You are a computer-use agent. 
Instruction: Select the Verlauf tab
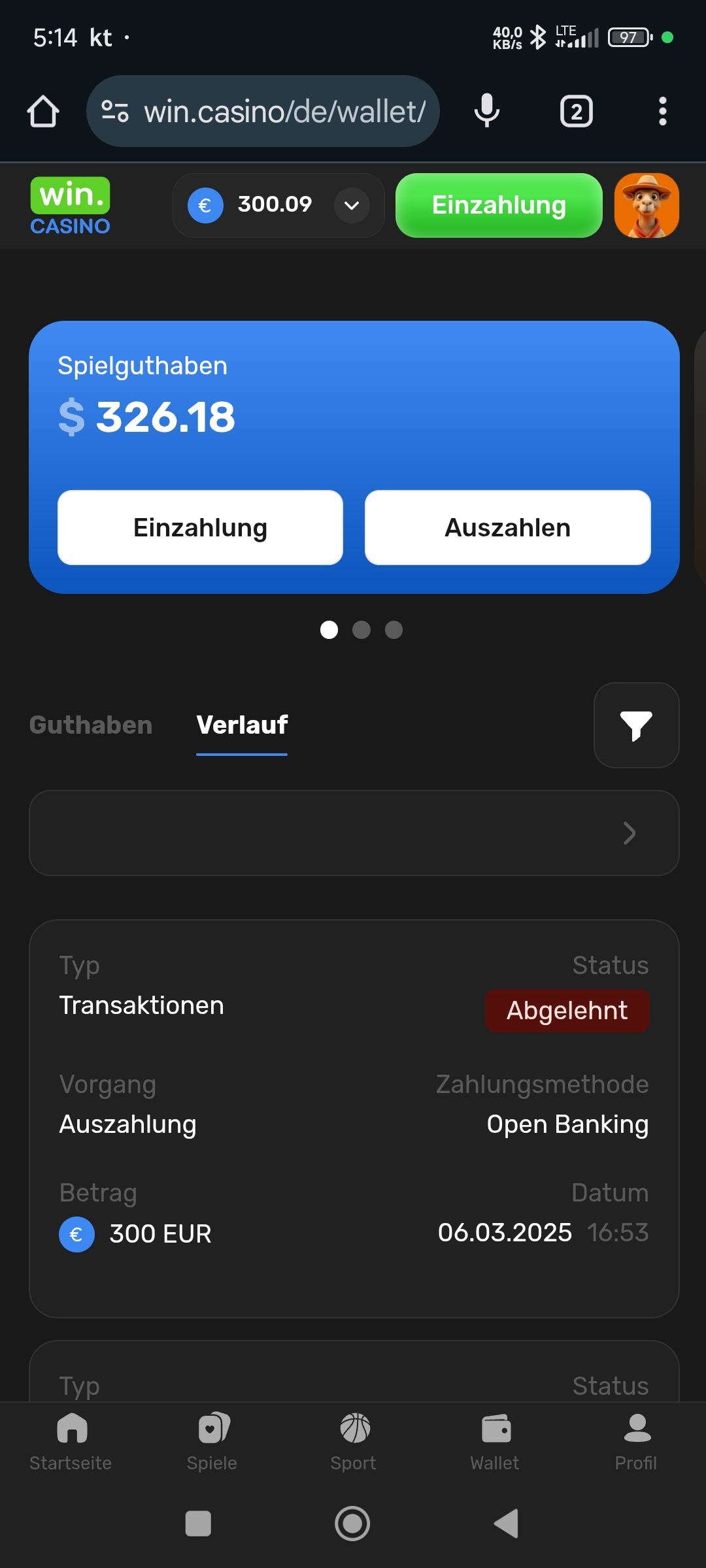242,725
